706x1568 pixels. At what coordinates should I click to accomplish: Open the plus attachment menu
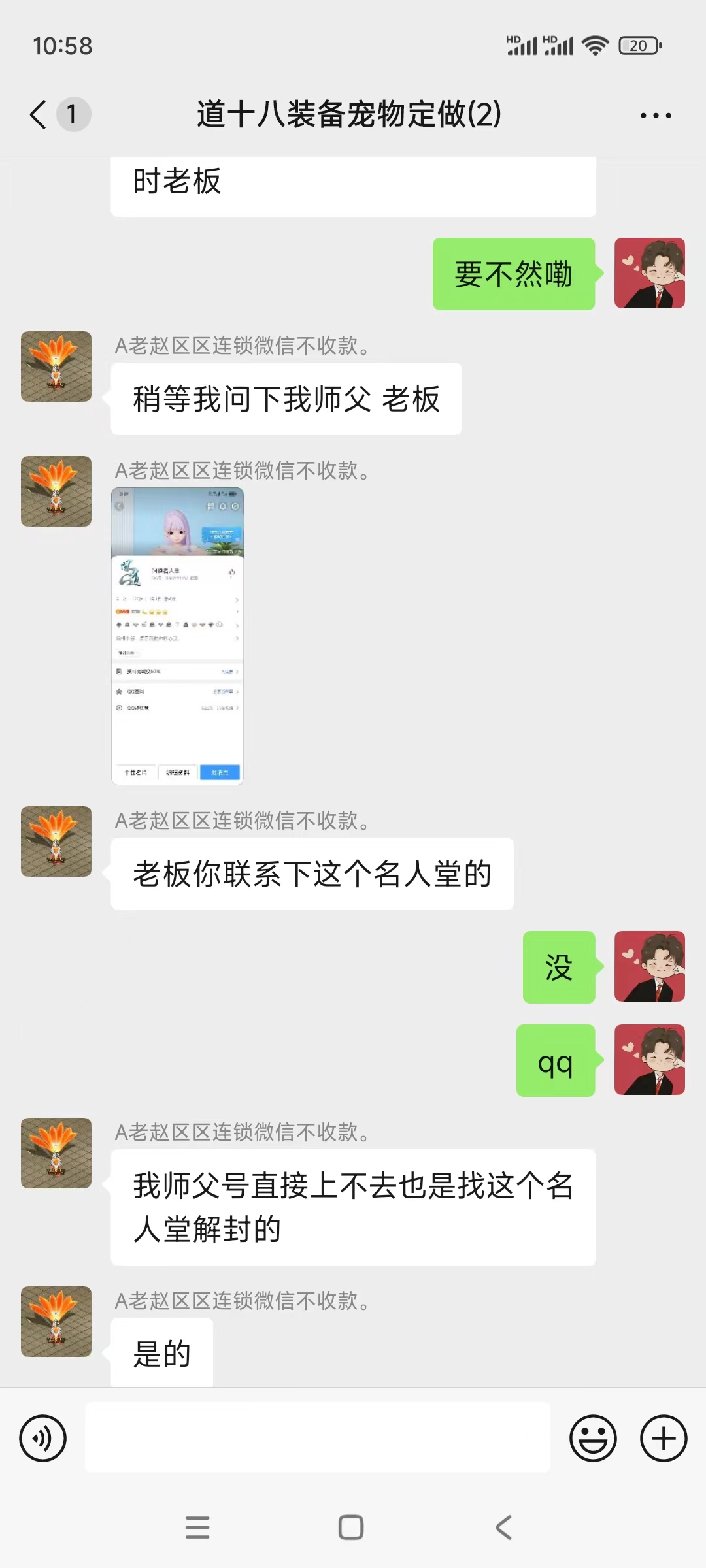click(x=664, y=1438)
